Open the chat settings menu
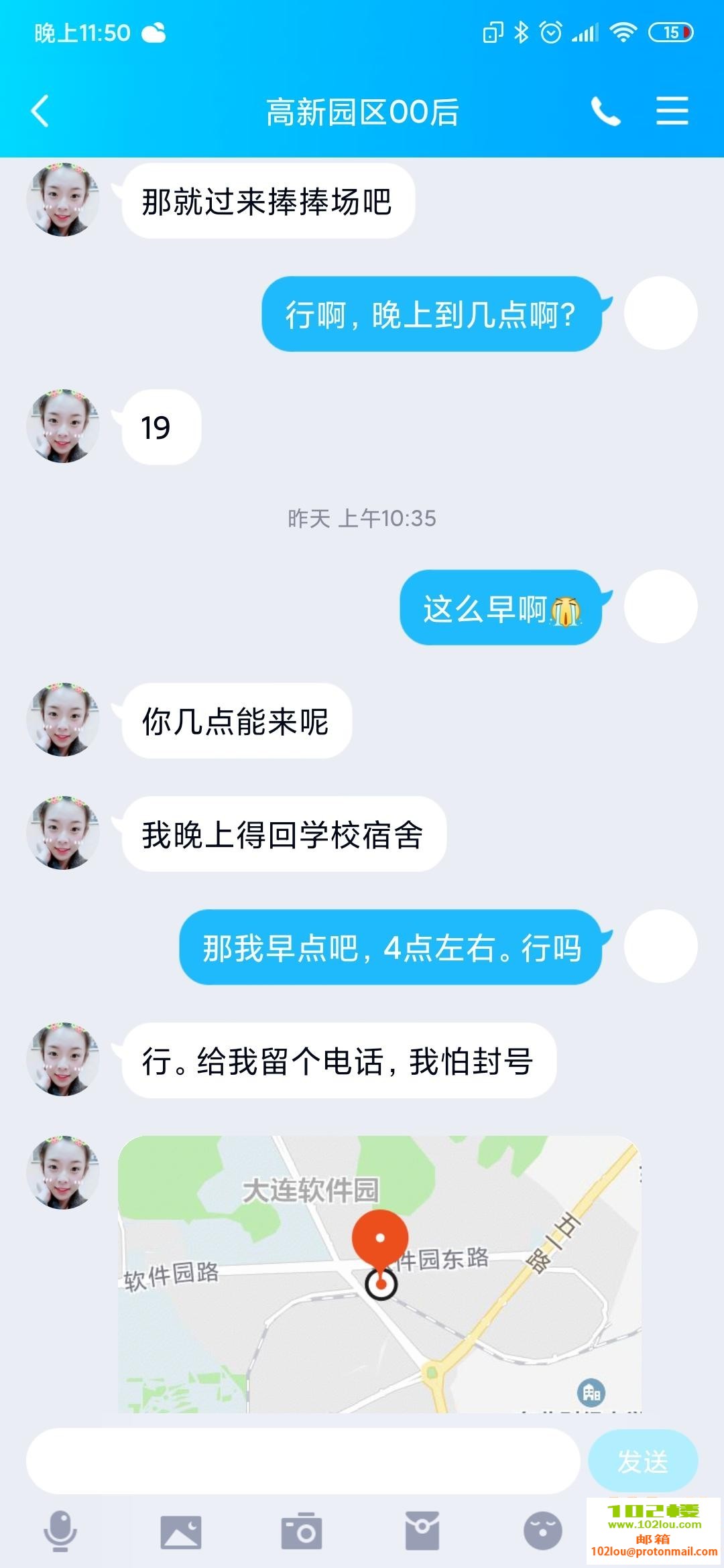 coord(672,111)
